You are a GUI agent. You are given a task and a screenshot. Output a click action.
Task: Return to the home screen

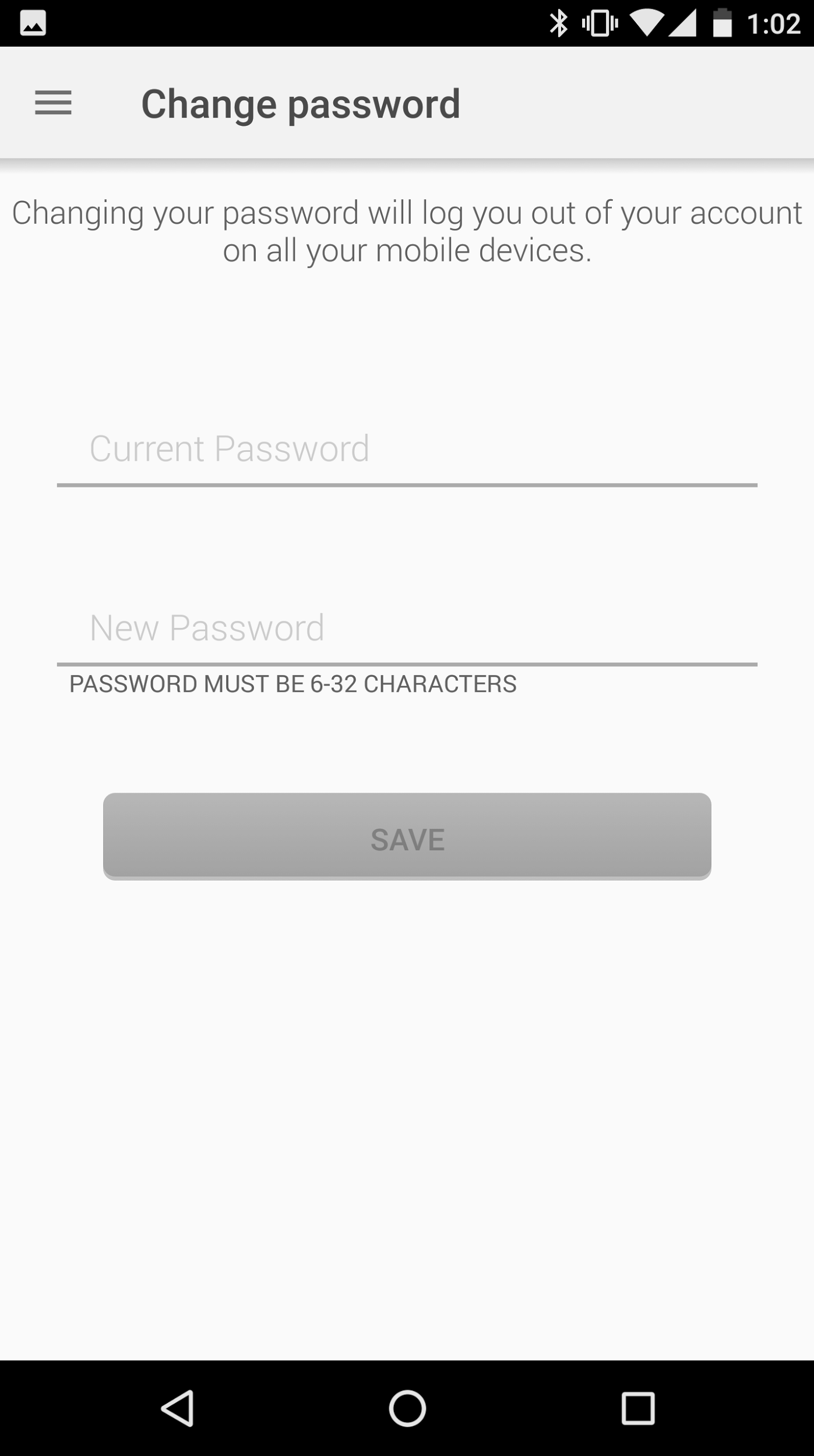coord(407,1408)
